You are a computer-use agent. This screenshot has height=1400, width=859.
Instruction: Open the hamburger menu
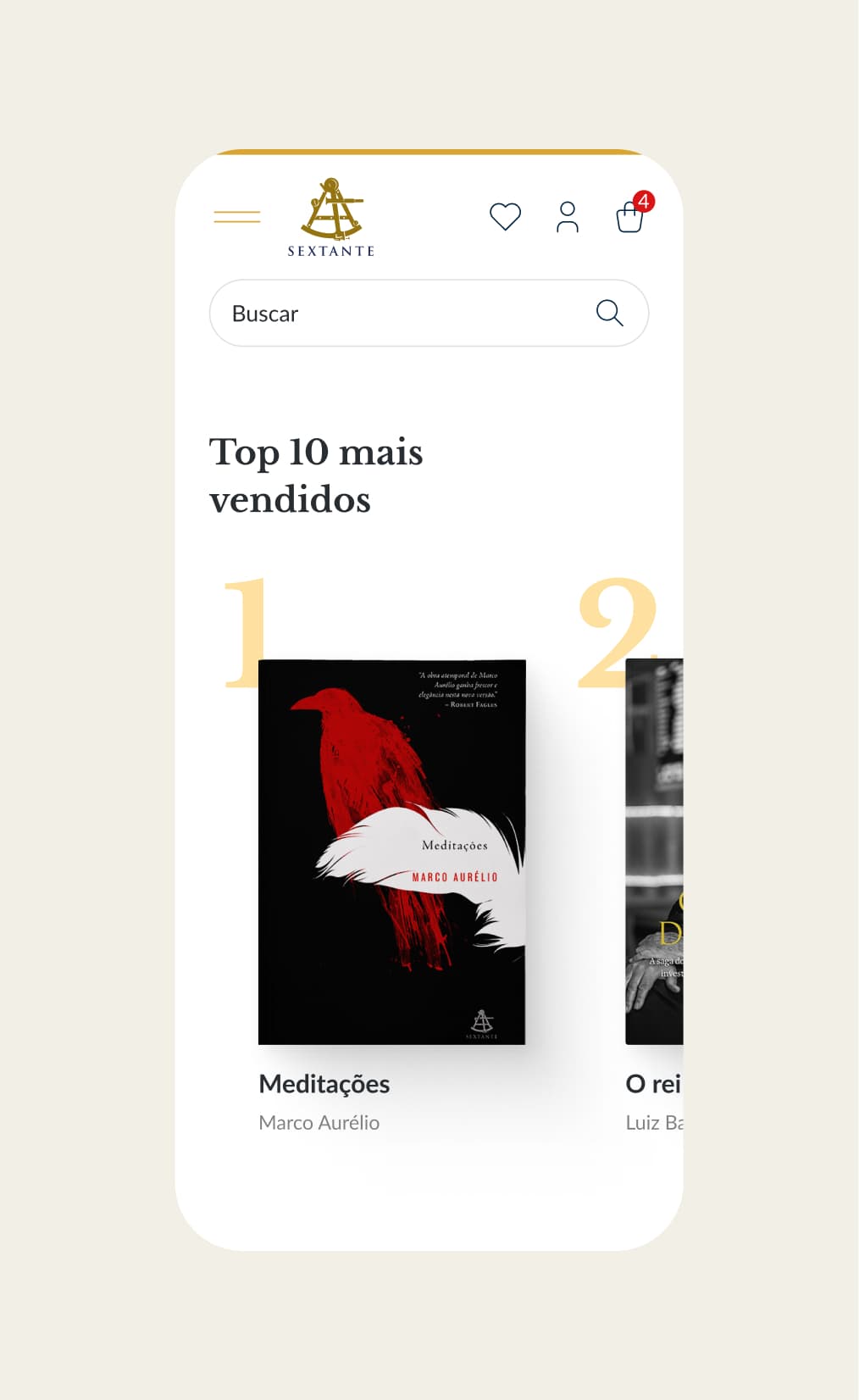237,217
